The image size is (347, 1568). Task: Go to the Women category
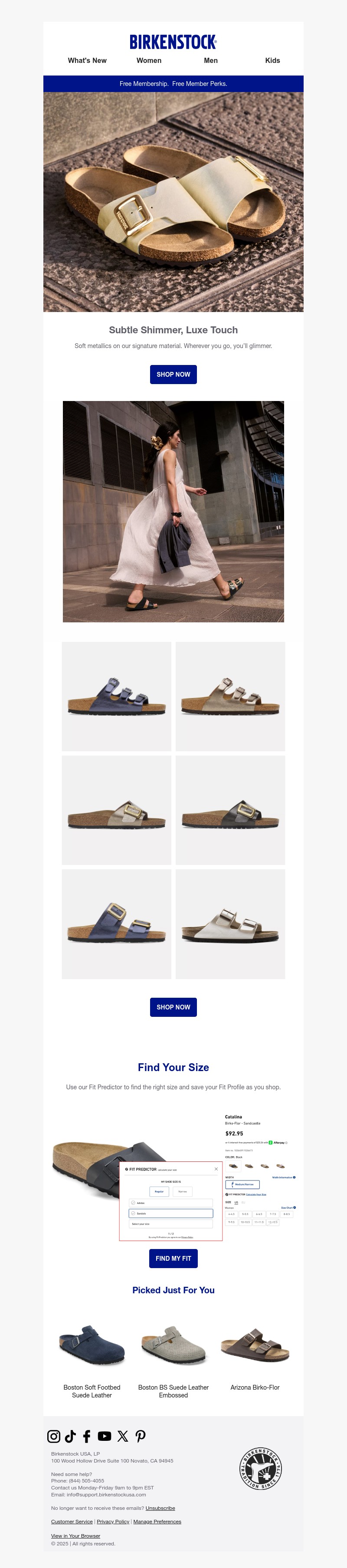click(148, 61)
